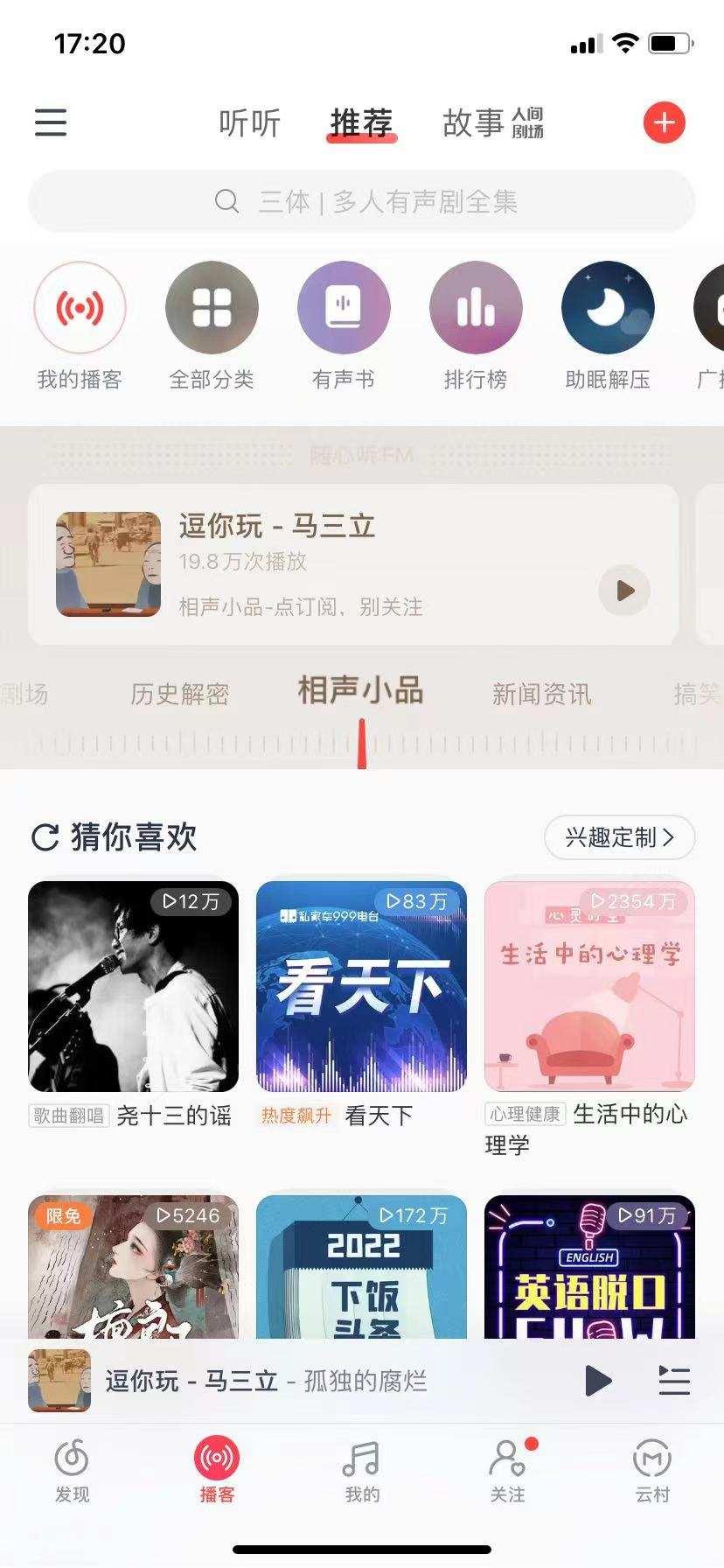
Task: Switch to the 故事 top tab
Action: [475, 123]
